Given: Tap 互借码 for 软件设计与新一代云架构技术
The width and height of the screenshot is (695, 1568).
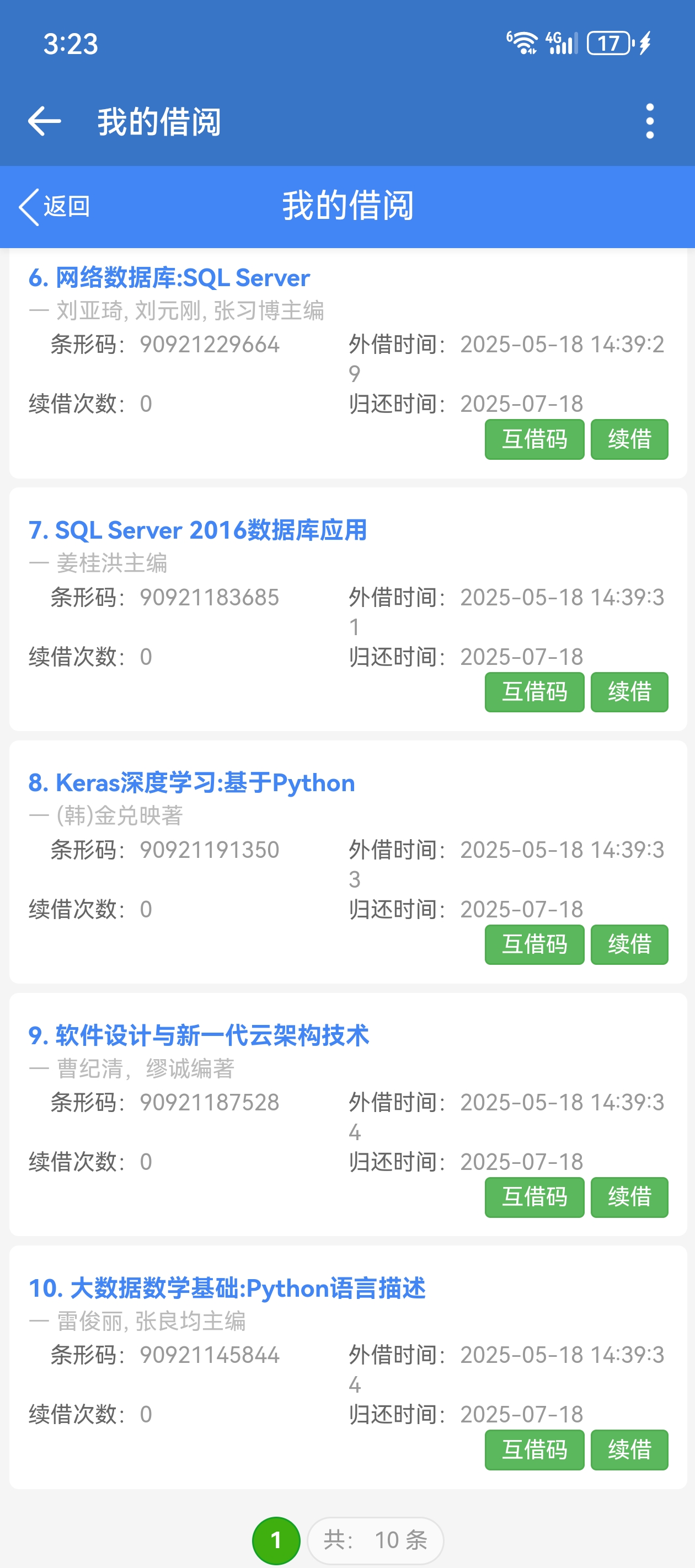Looking at the screenshot, I should tap(533, 1197).
